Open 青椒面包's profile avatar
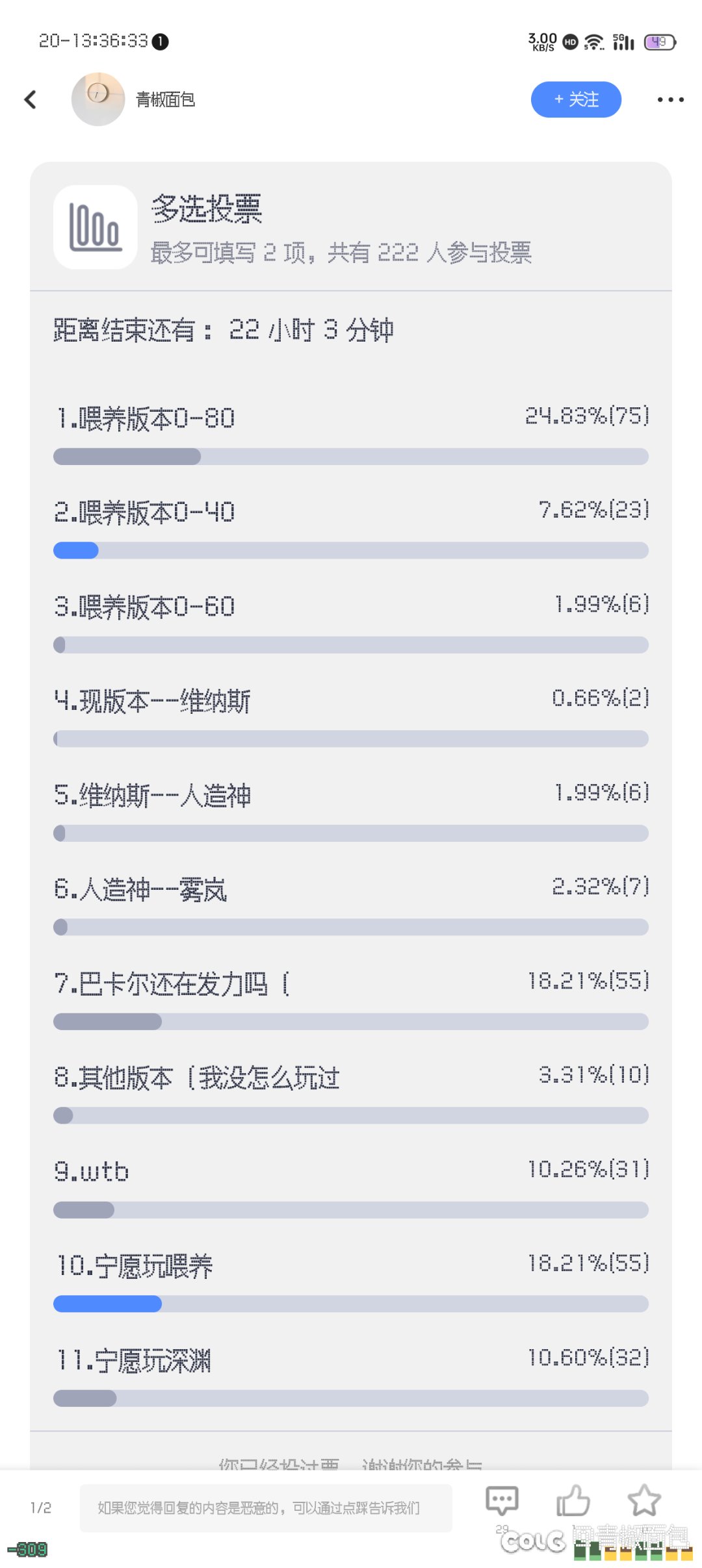The height and width of the screenshot is (1568, 702). (98, 99)
